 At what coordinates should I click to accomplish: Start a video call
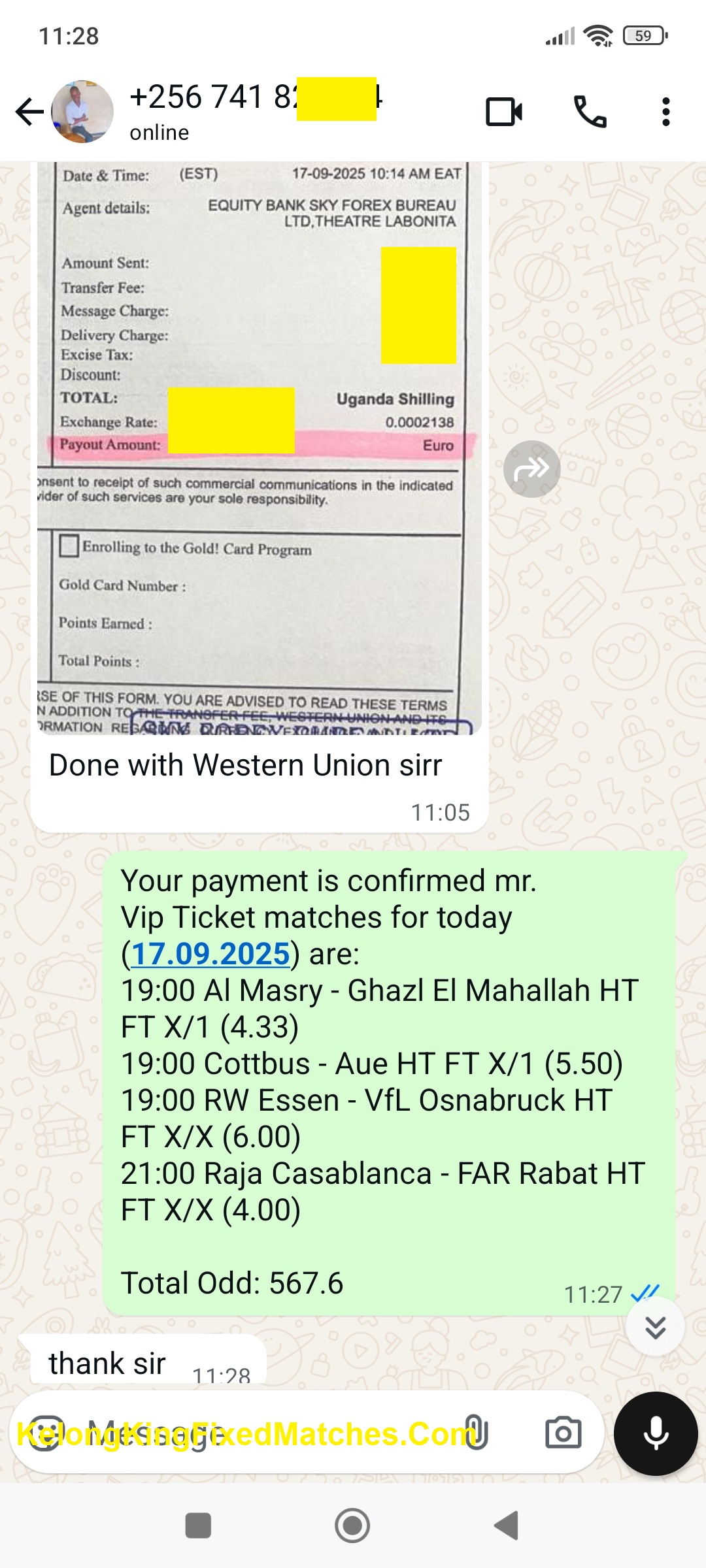[x=504, y=112]
